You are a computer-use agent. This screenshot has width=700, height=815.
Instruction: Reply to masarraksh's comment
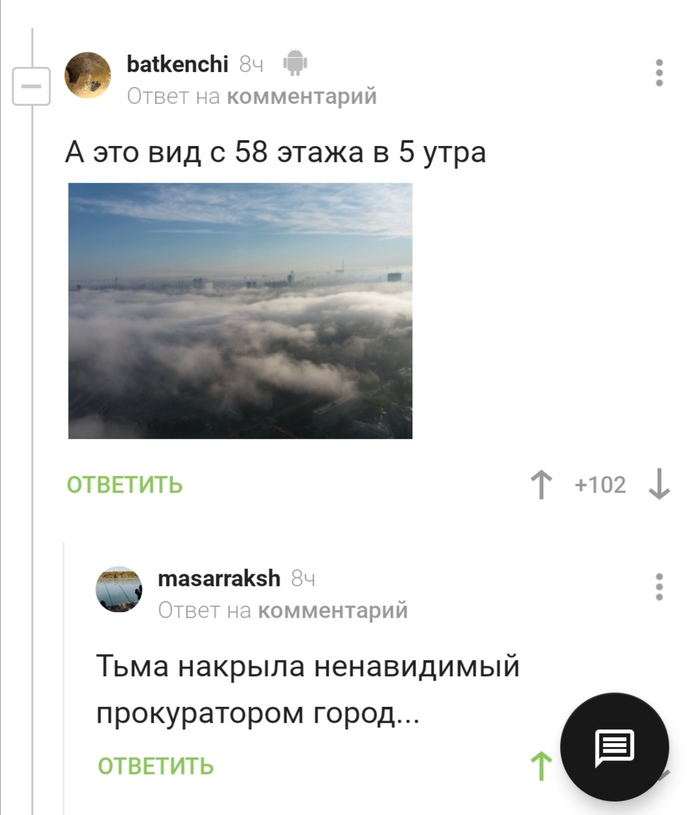(x=156, y=766)
